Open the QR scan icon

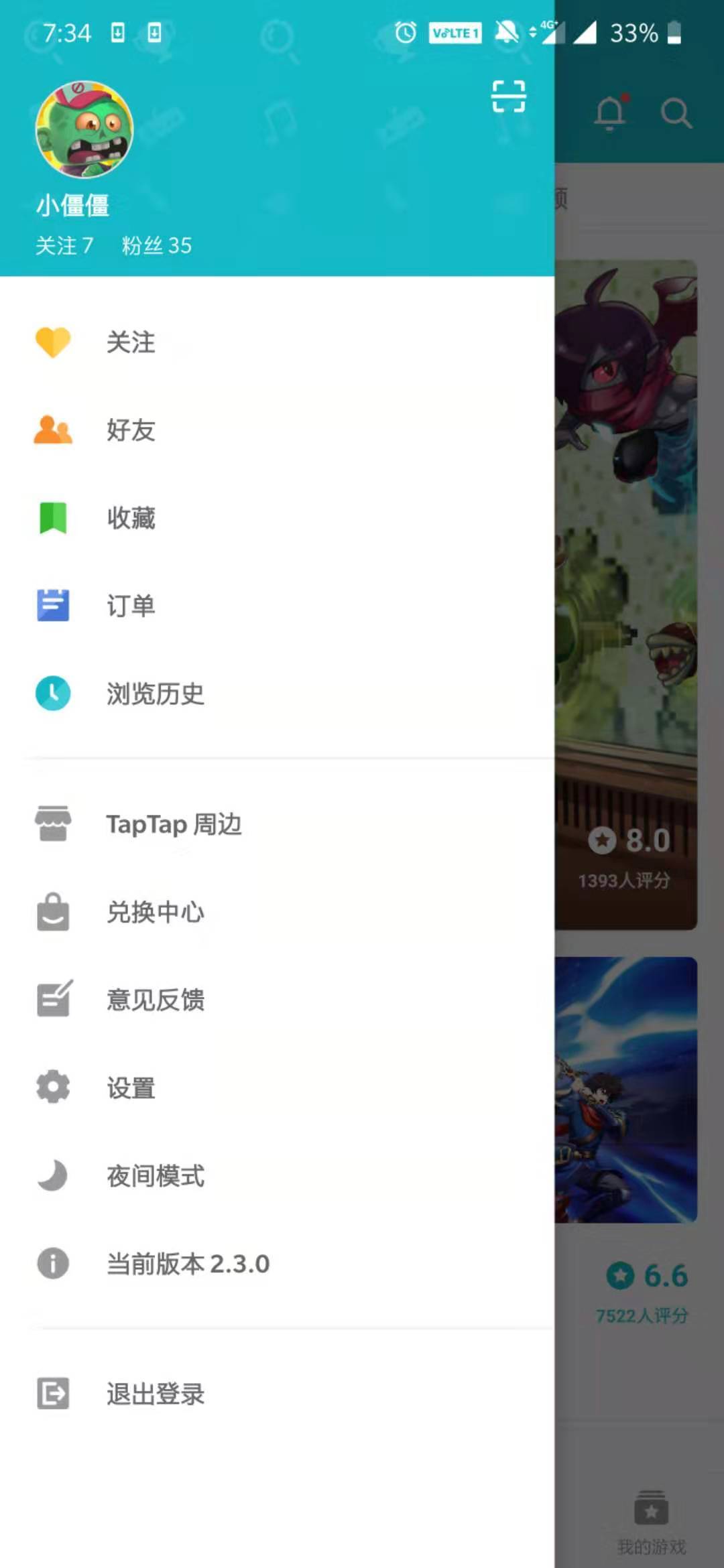[x=508, y=96]
